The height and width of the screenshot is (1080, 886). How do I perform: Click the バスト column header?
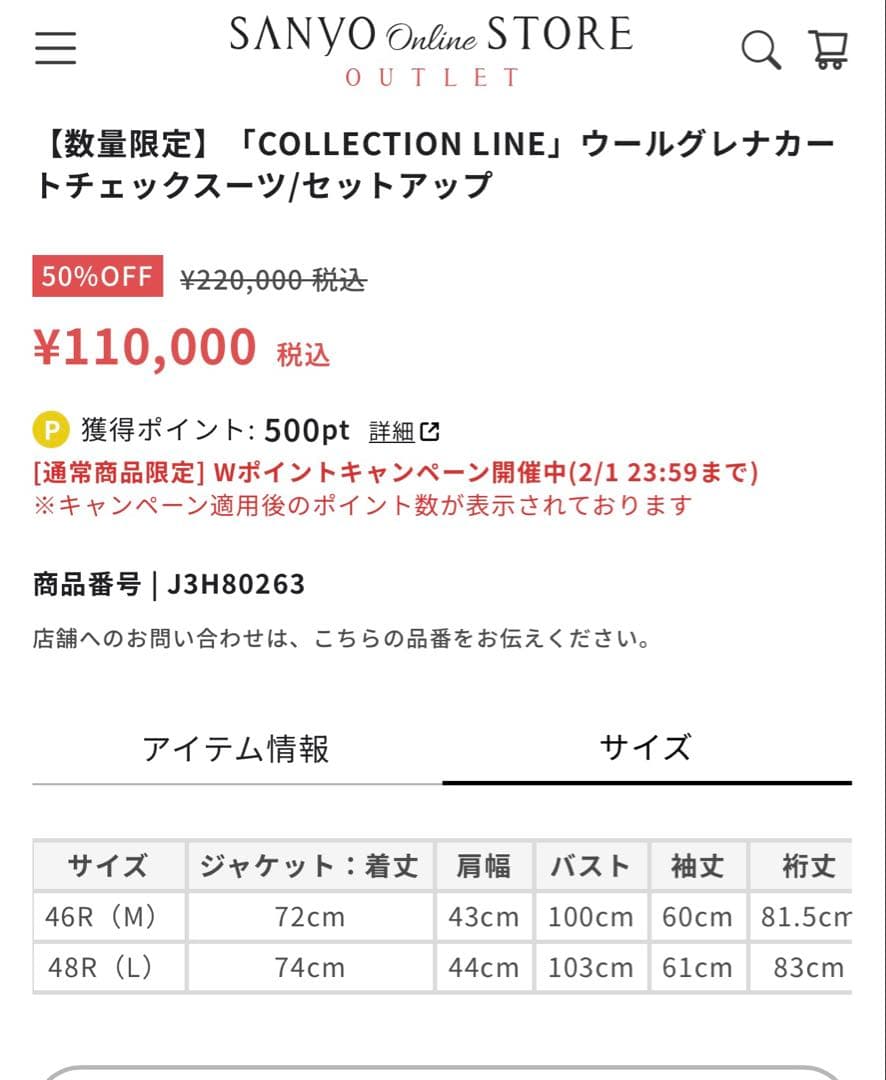pos(589,867)
